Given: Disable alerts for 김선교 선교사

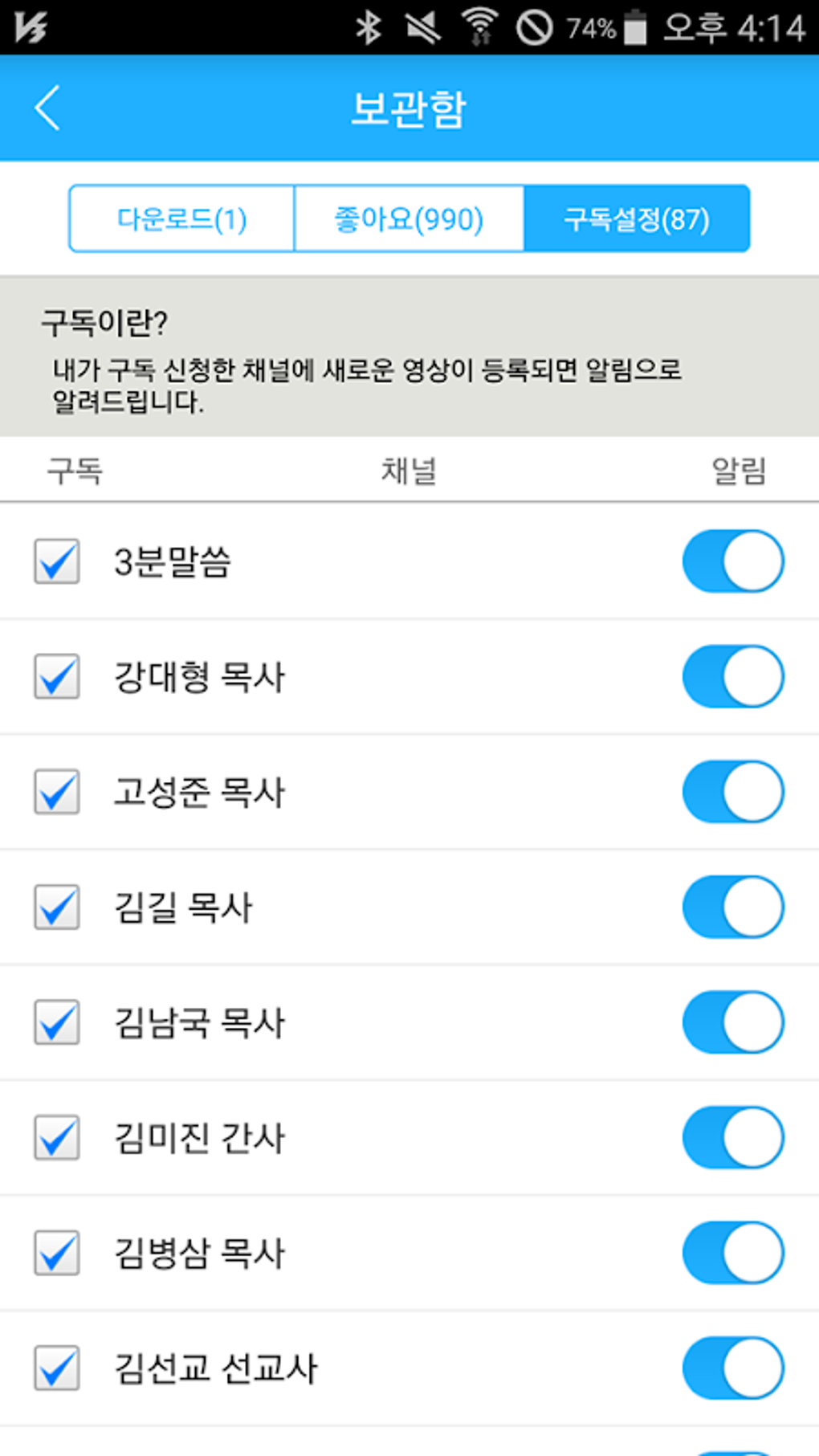Looking at the screenshot, I should (733, 1368).
